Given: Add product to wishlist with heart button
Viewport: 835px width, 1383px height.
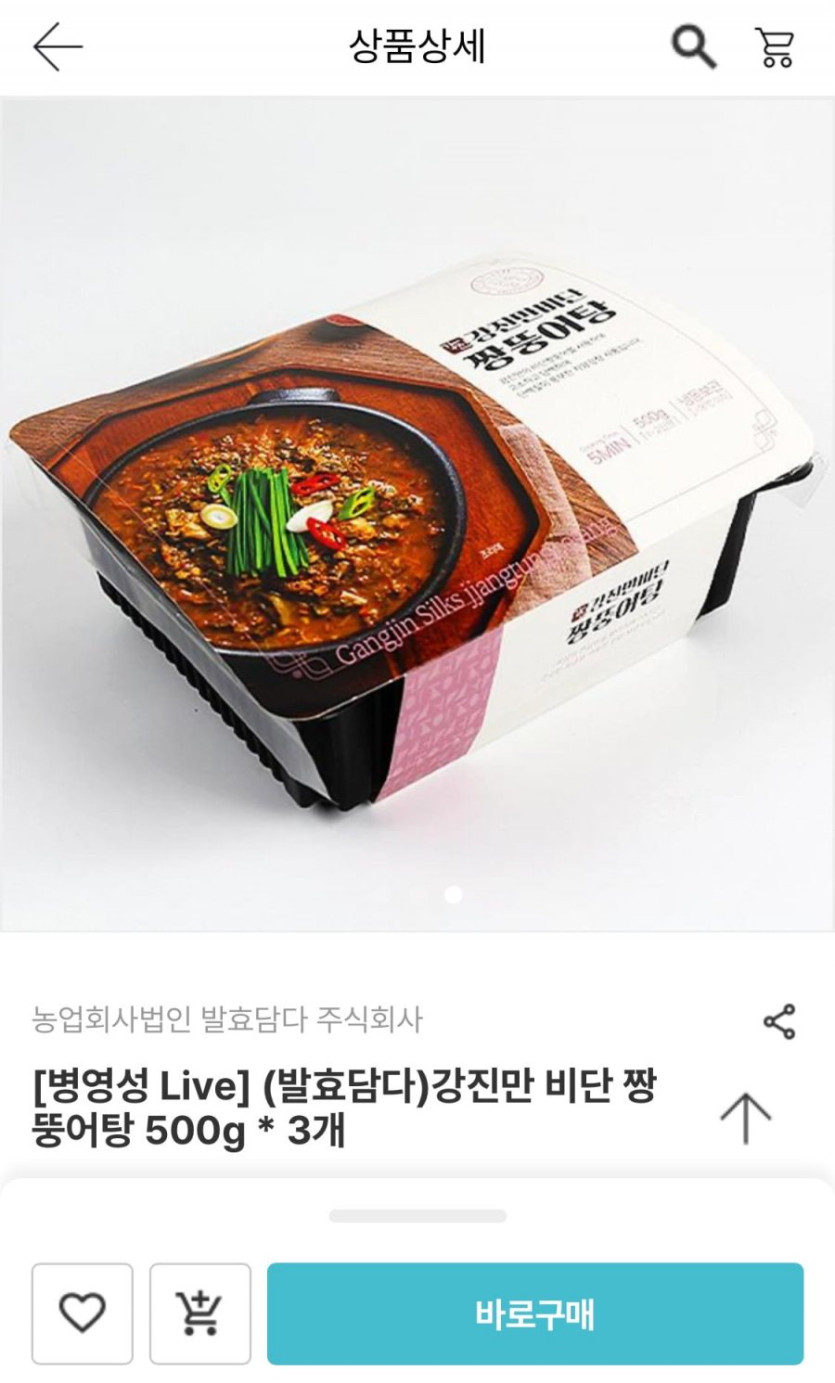Looking at the screenshot, I should (x=82, y=1313).
